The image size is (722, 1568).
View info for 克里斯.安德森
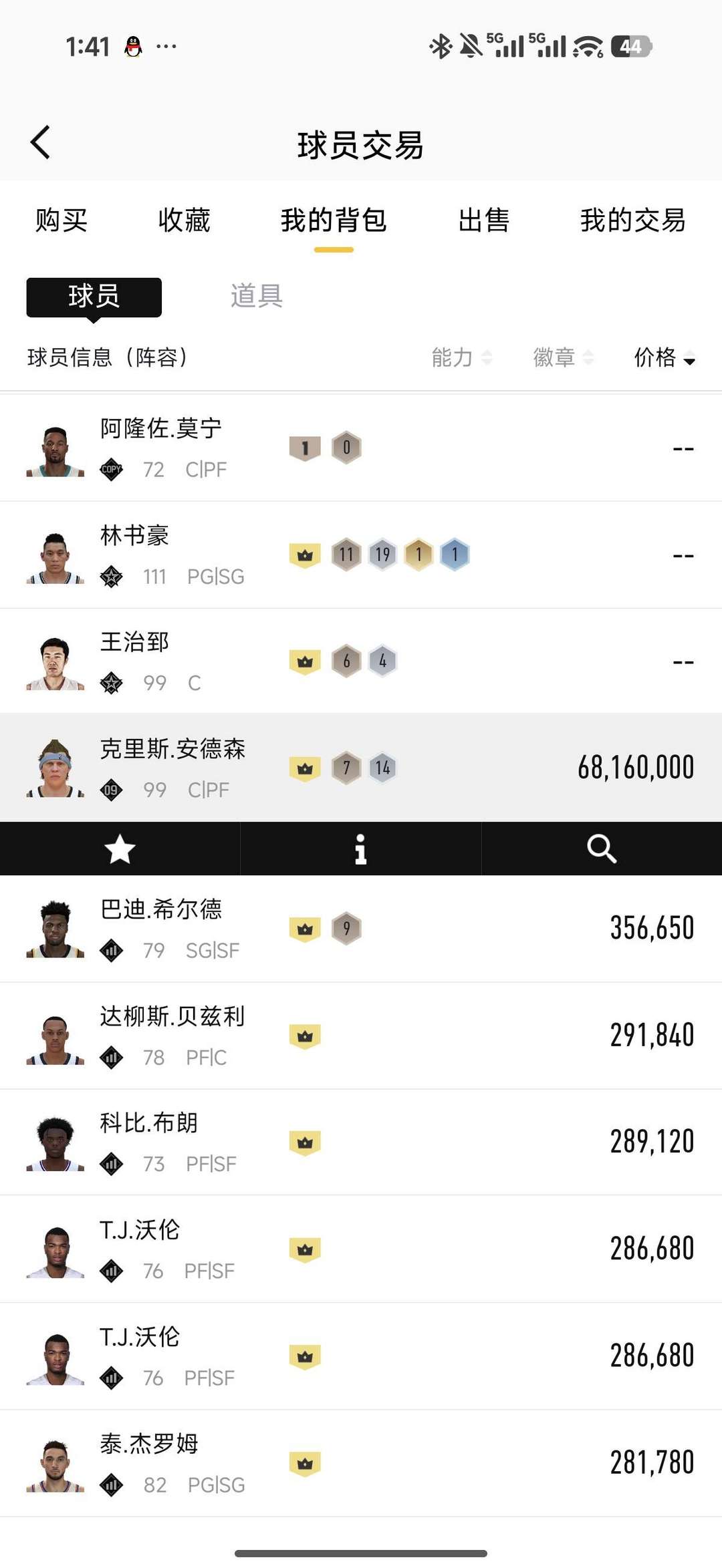[361, 849]
